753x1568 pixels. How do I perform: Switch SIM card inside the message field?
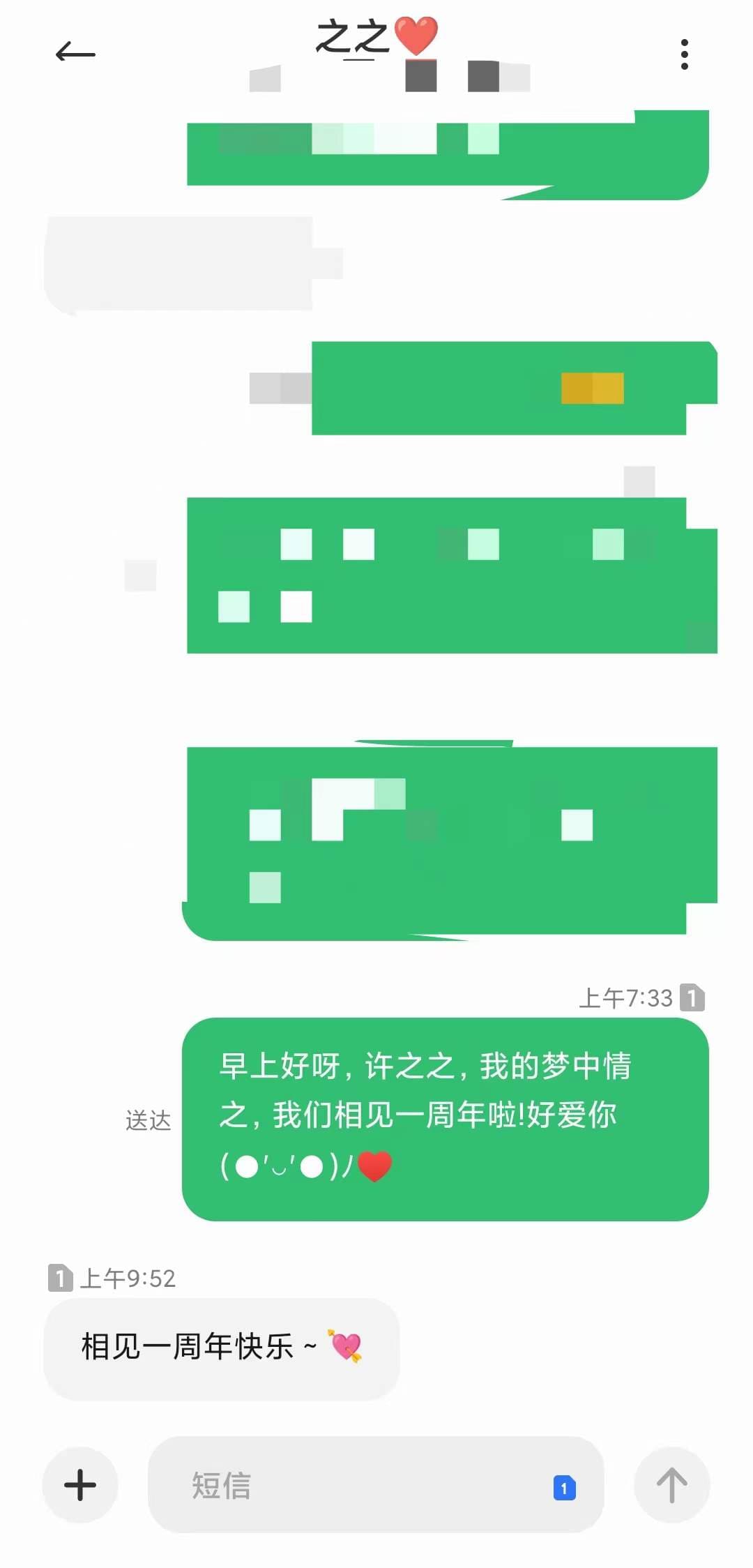click(x=564, y=1488)
